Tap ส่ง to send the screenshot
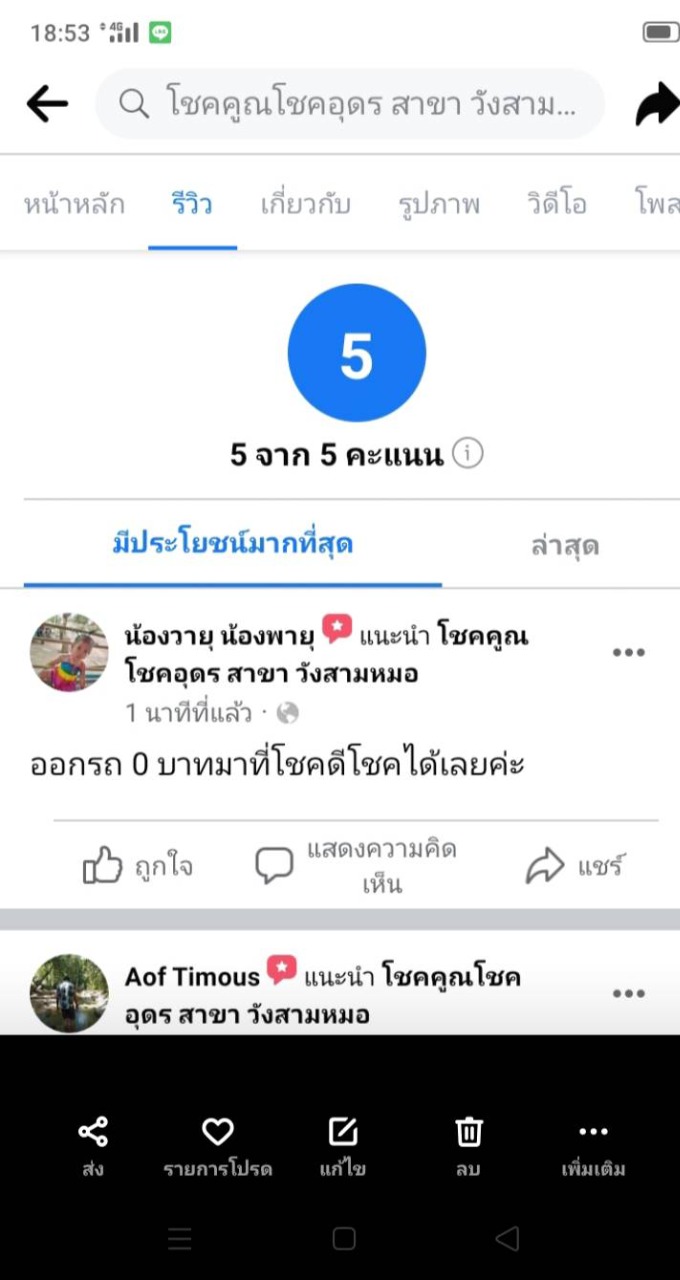 (x=93, y=1146)
